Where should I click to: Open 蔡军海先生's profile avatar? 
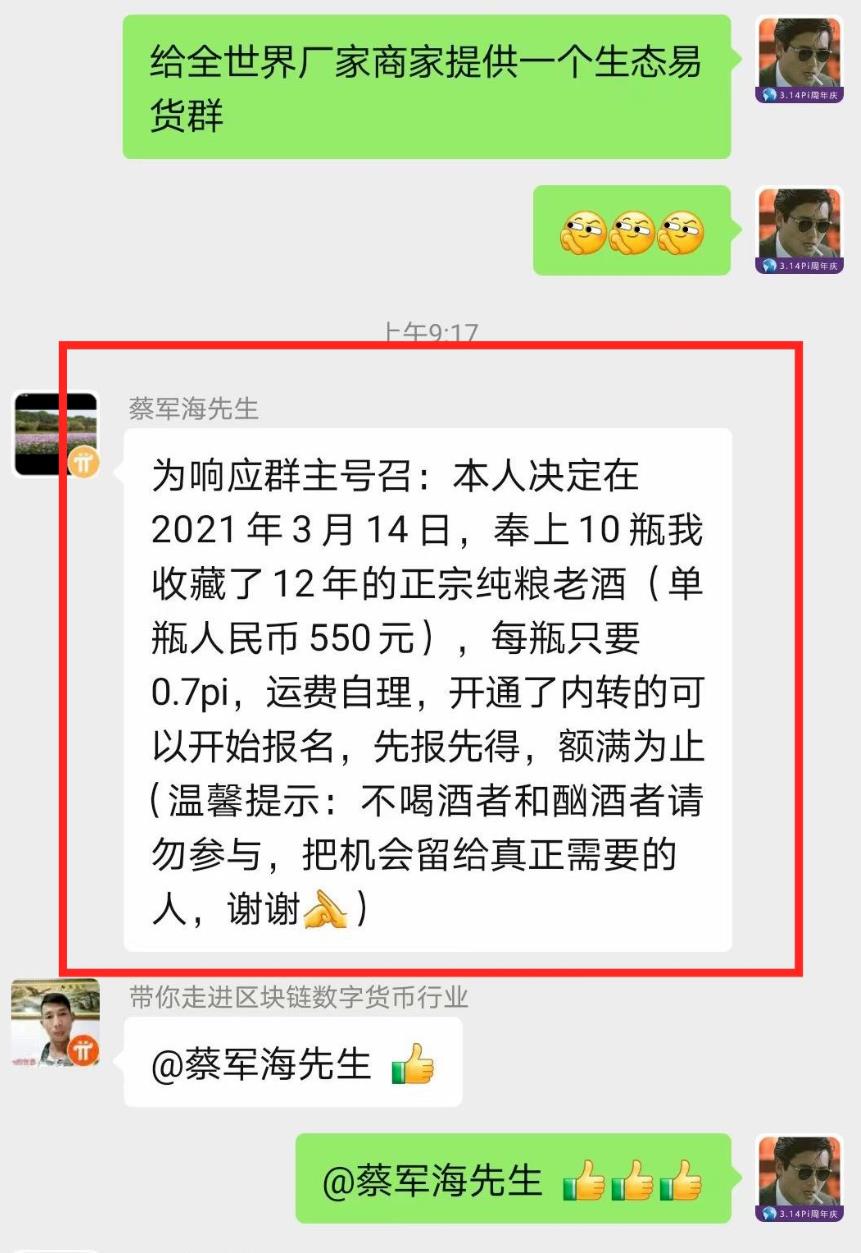(55, 433)
